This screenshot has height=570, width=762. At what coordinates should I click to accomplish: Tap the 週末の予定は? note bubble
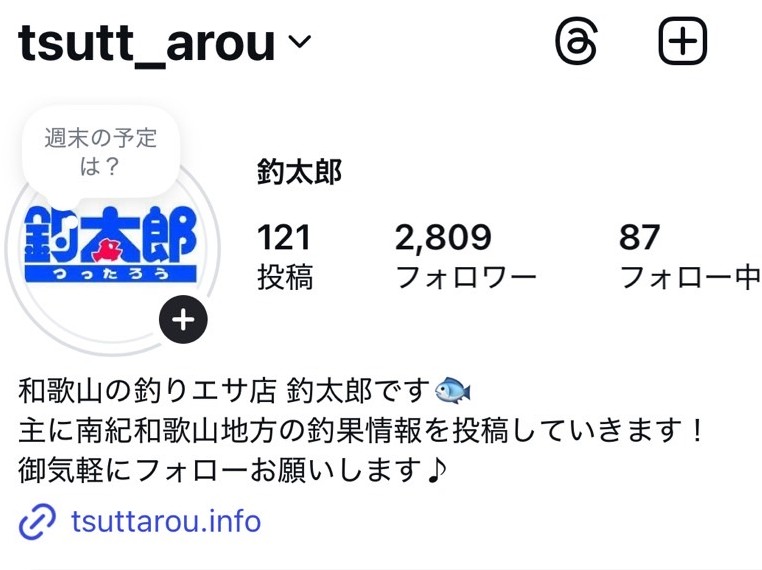(101, 151)
